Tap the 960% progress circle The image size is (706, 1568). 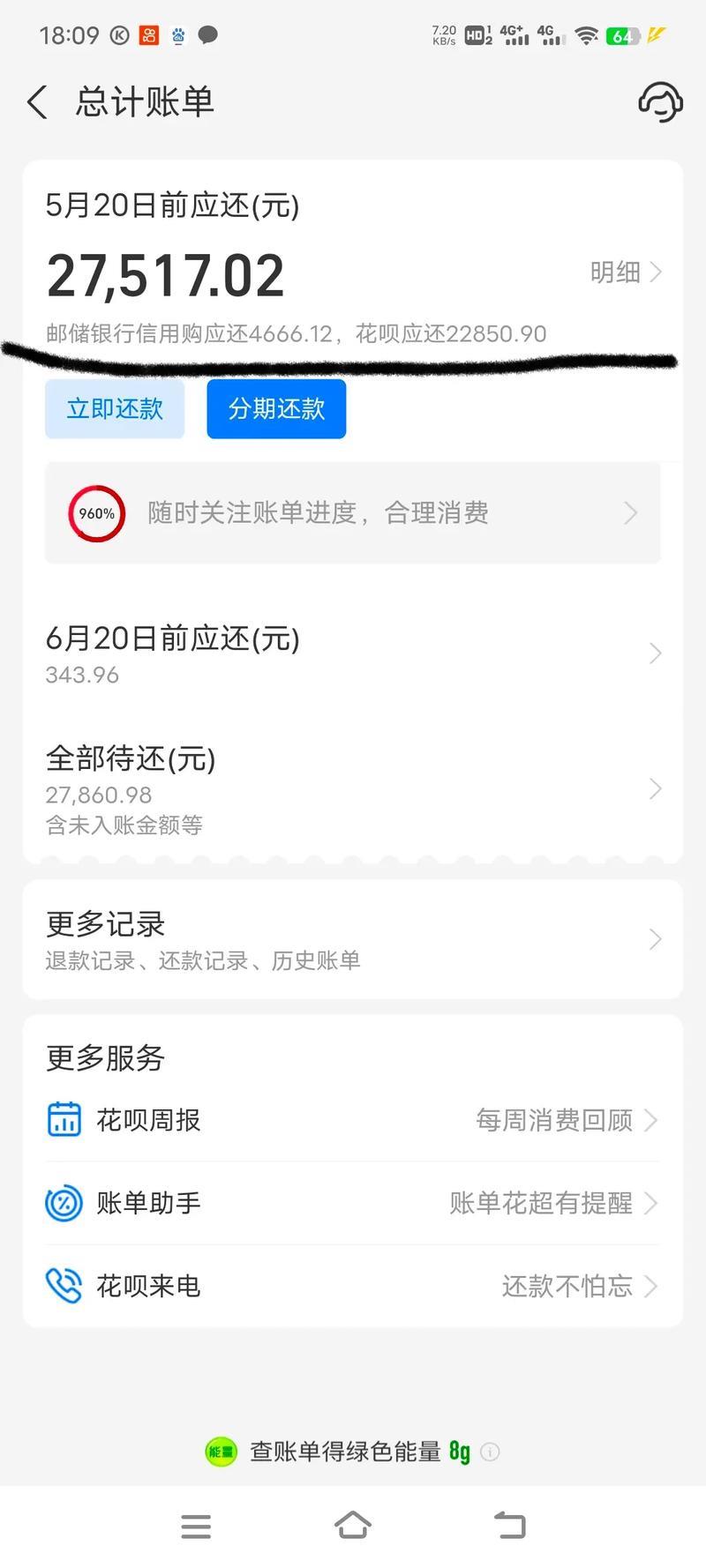95,513
